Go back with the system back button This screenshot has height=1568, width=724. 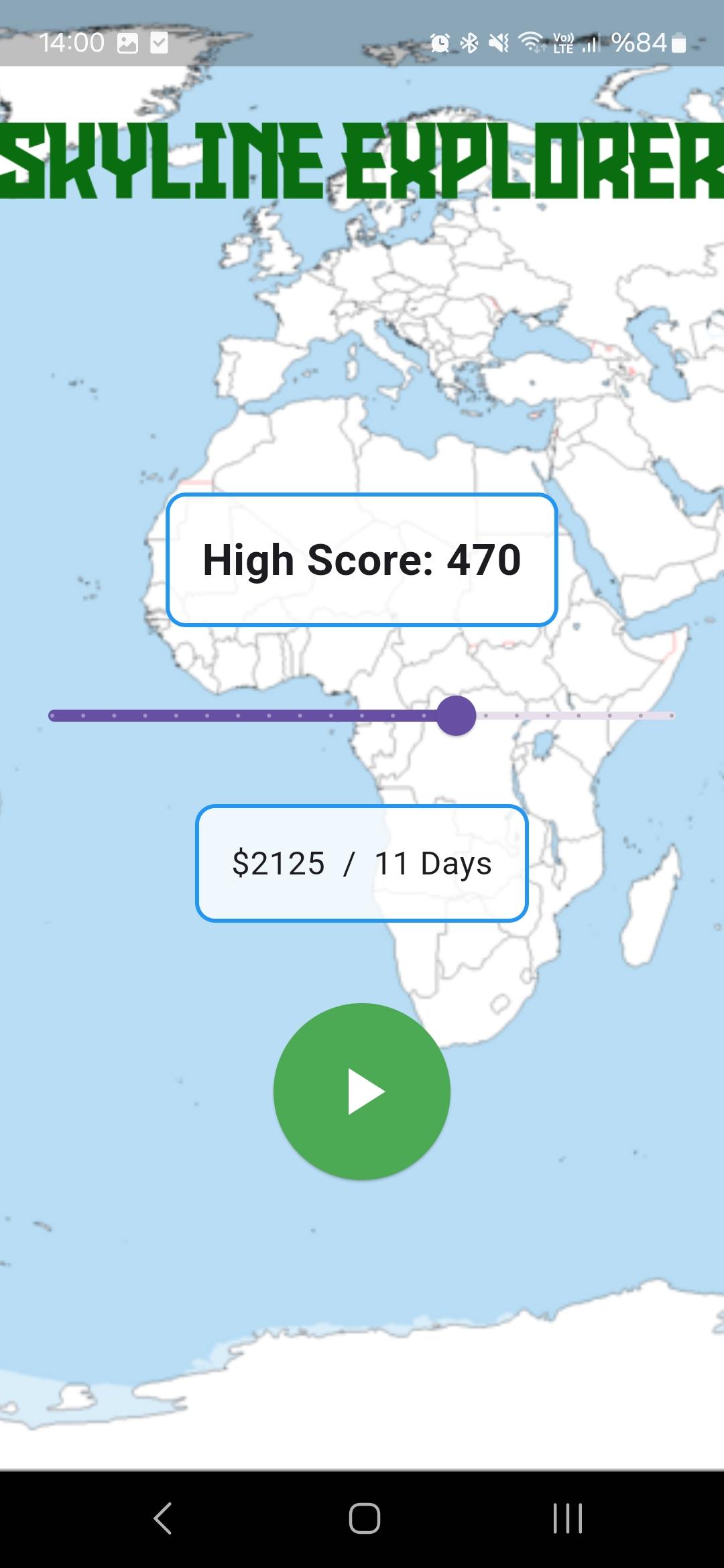[163, 1518]
